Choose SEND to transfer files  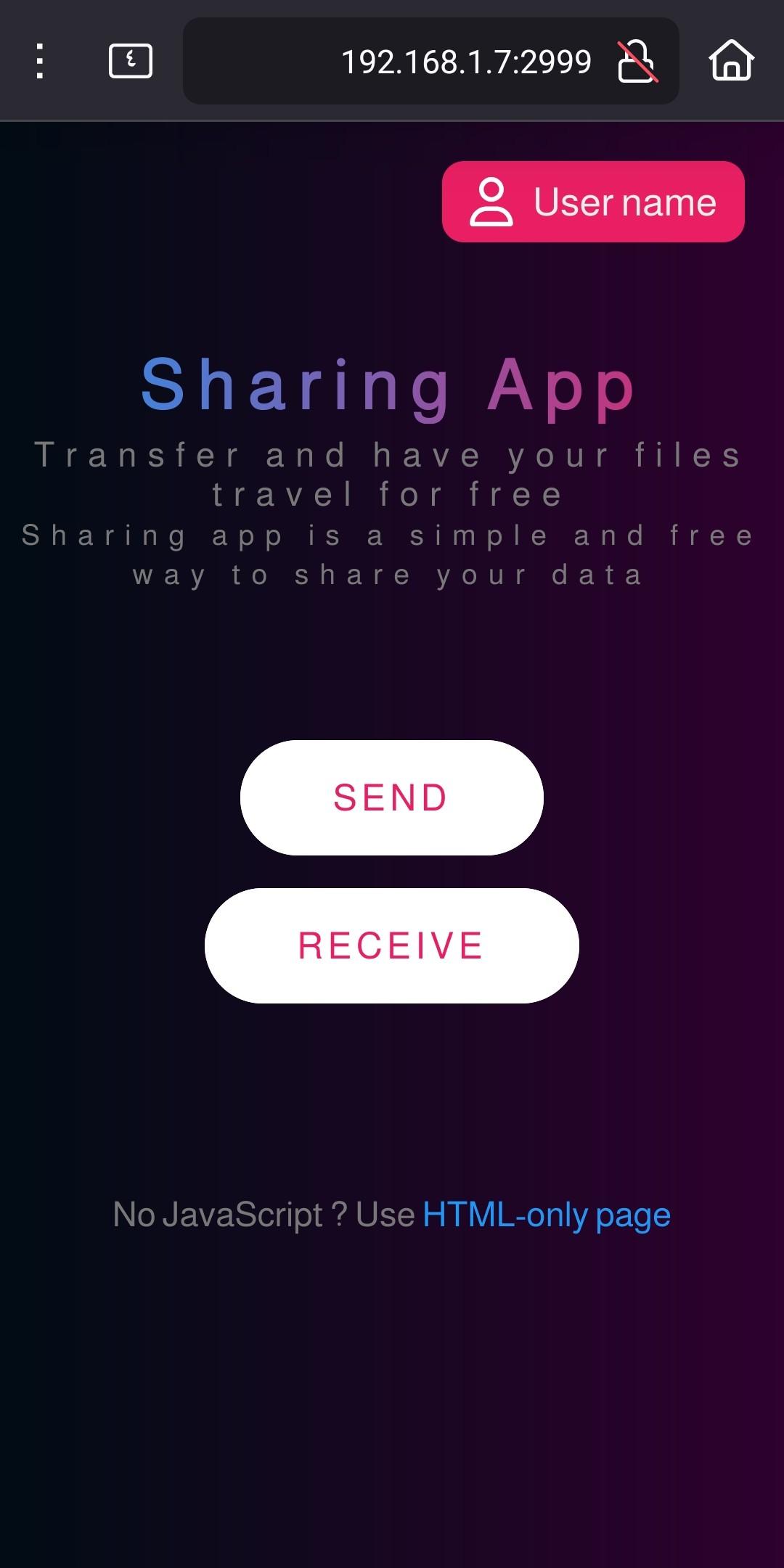pos(391,797)
